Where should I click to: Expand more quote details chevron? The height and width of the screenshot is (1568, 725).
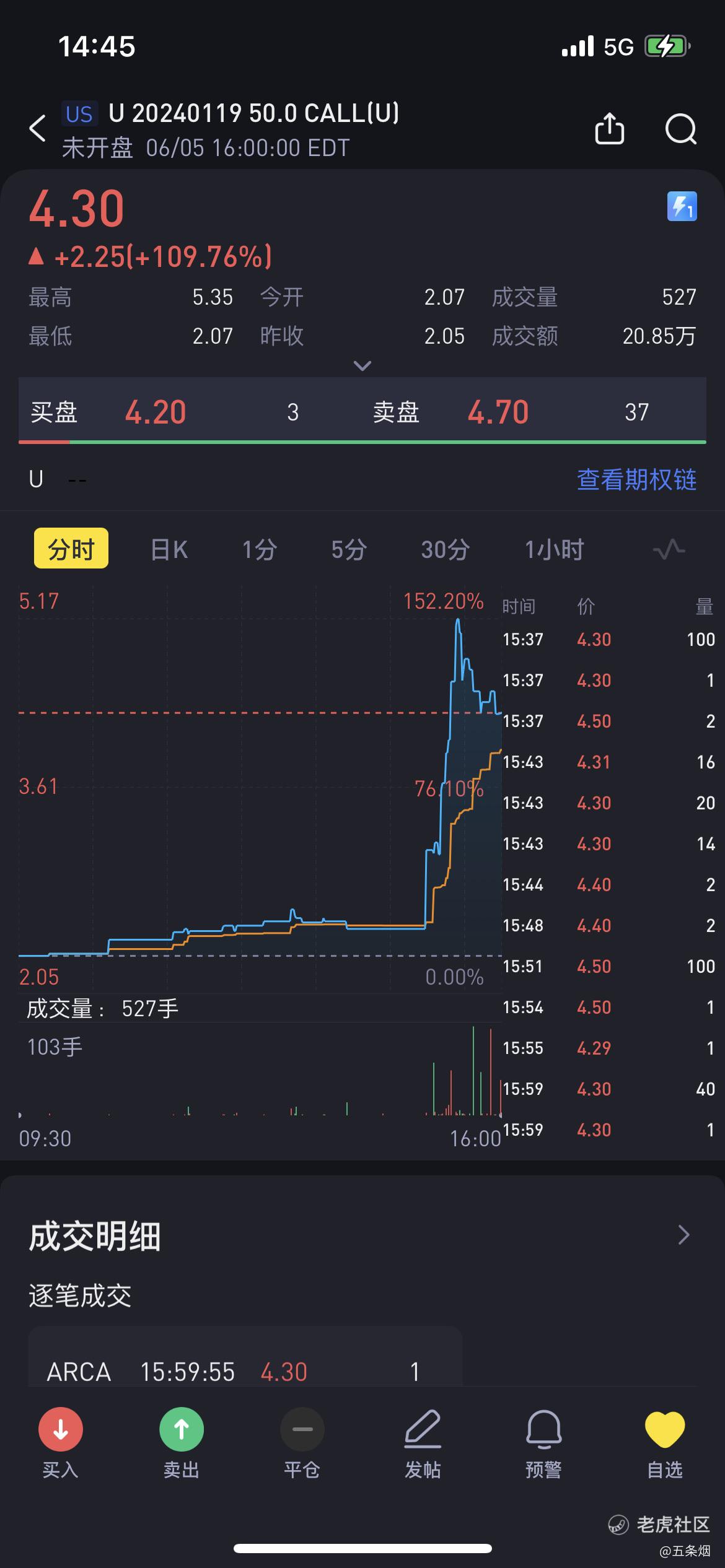[362, 365]
